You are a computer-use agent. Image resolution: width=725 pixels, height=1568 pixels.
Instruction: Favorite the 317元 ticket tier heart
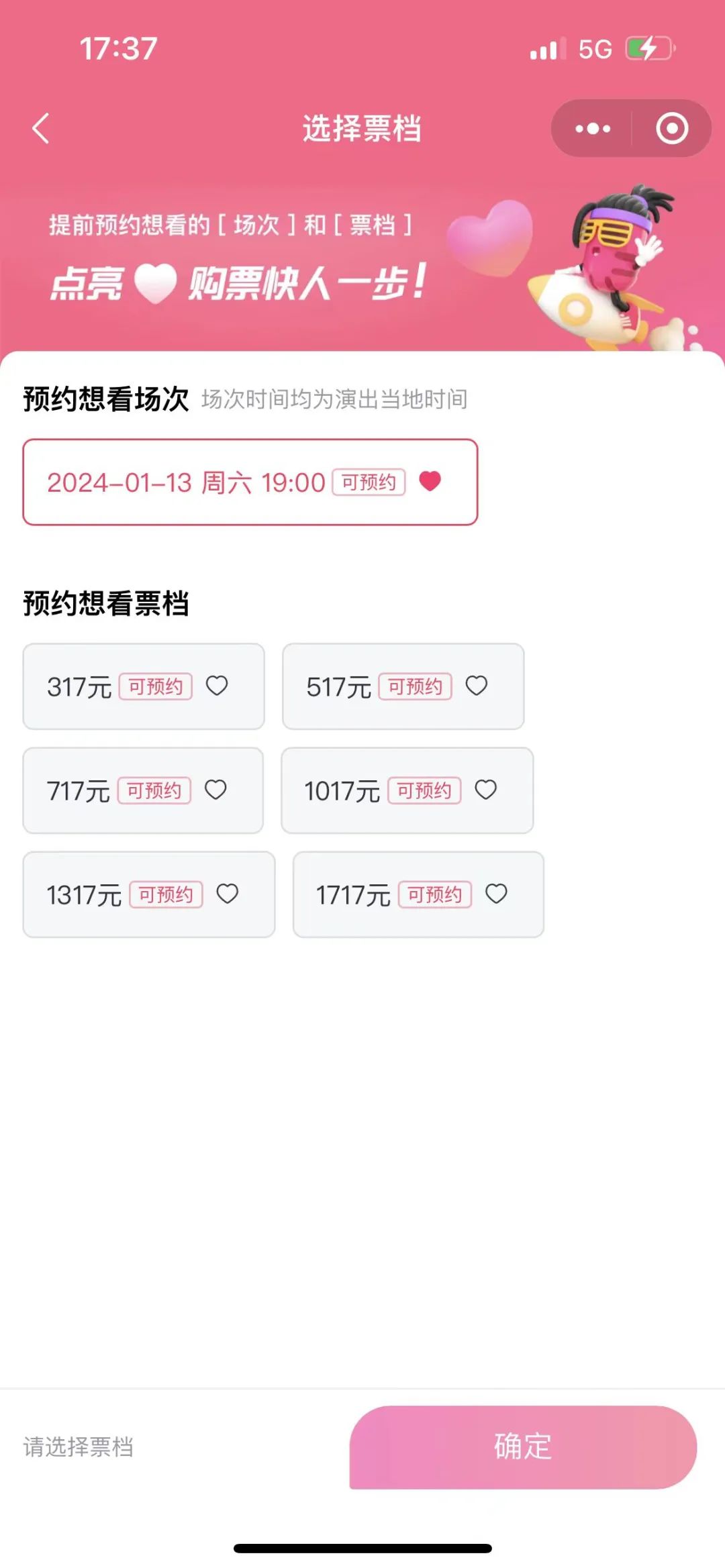[217, 686]
